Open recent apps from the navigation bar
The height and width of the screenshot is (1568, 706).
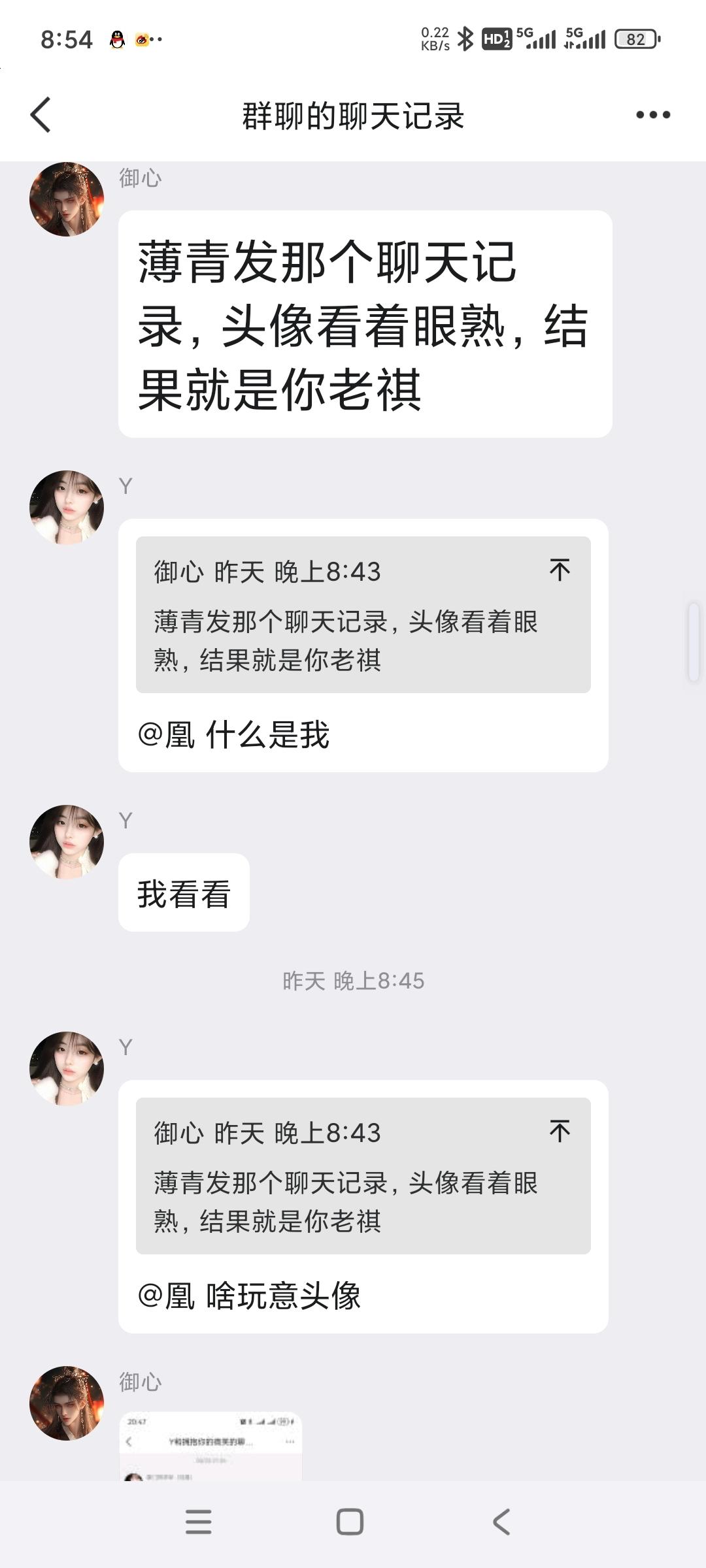point(199,1522)
